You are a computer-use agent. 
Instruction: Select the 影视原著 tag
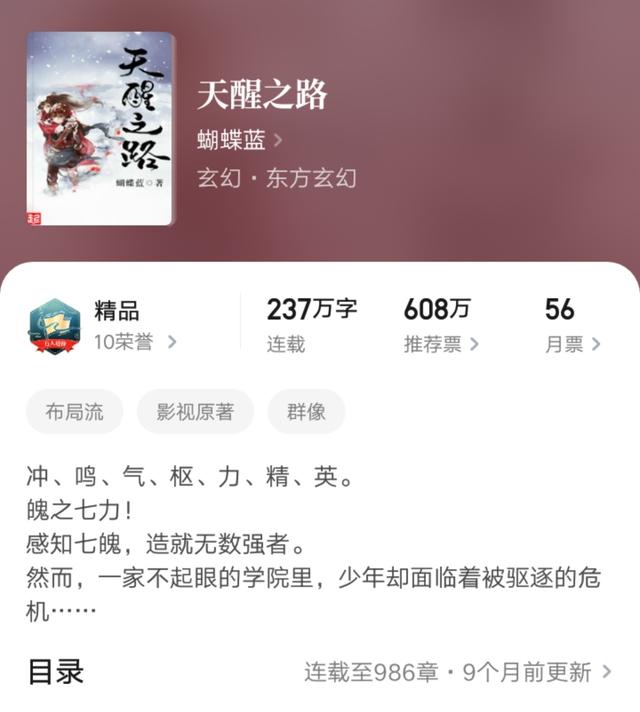point(195,411)
